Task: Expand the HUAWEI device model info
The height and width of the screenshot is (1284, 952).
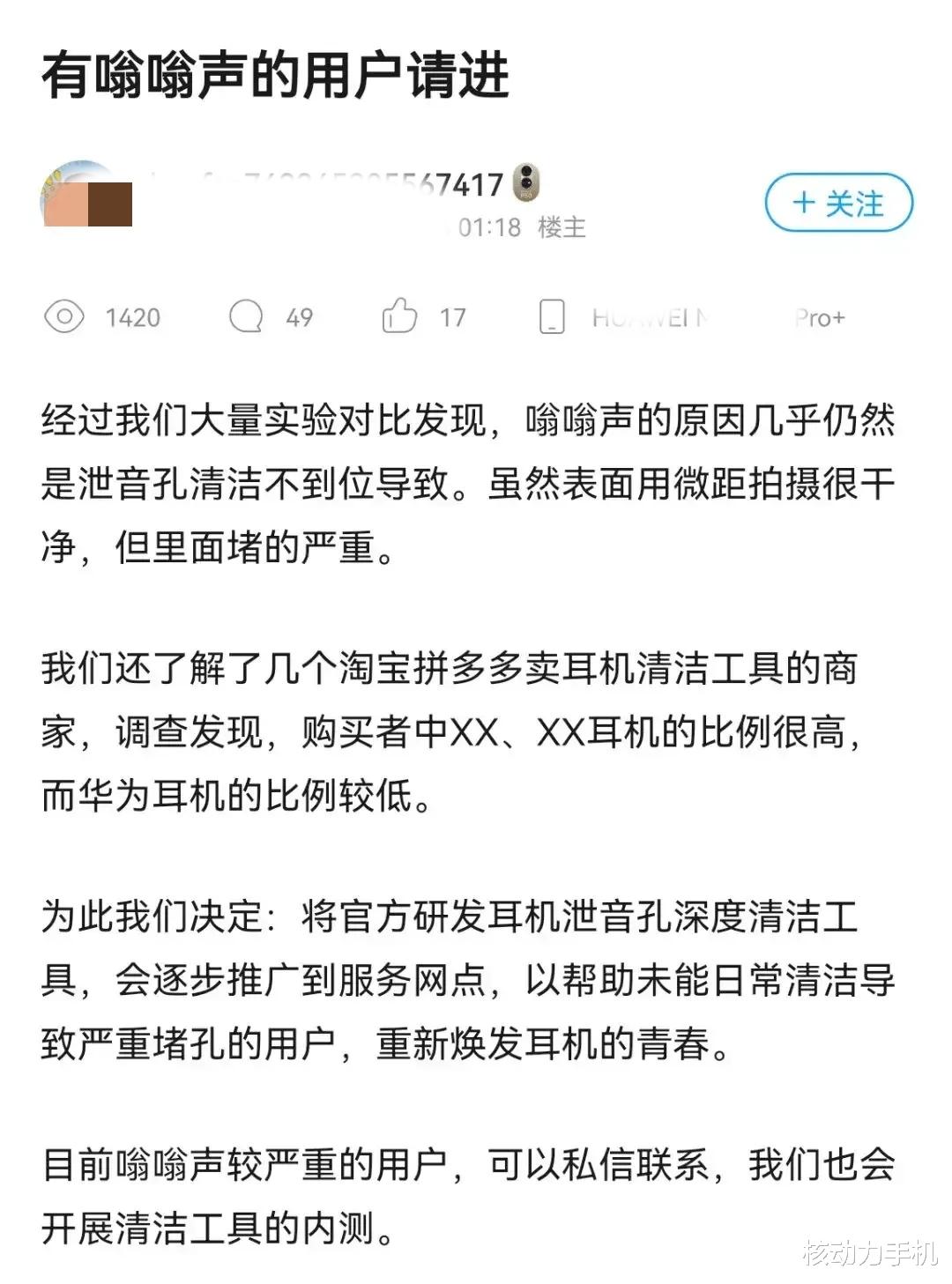Action: pyautogui.click(x=652, y=317)
